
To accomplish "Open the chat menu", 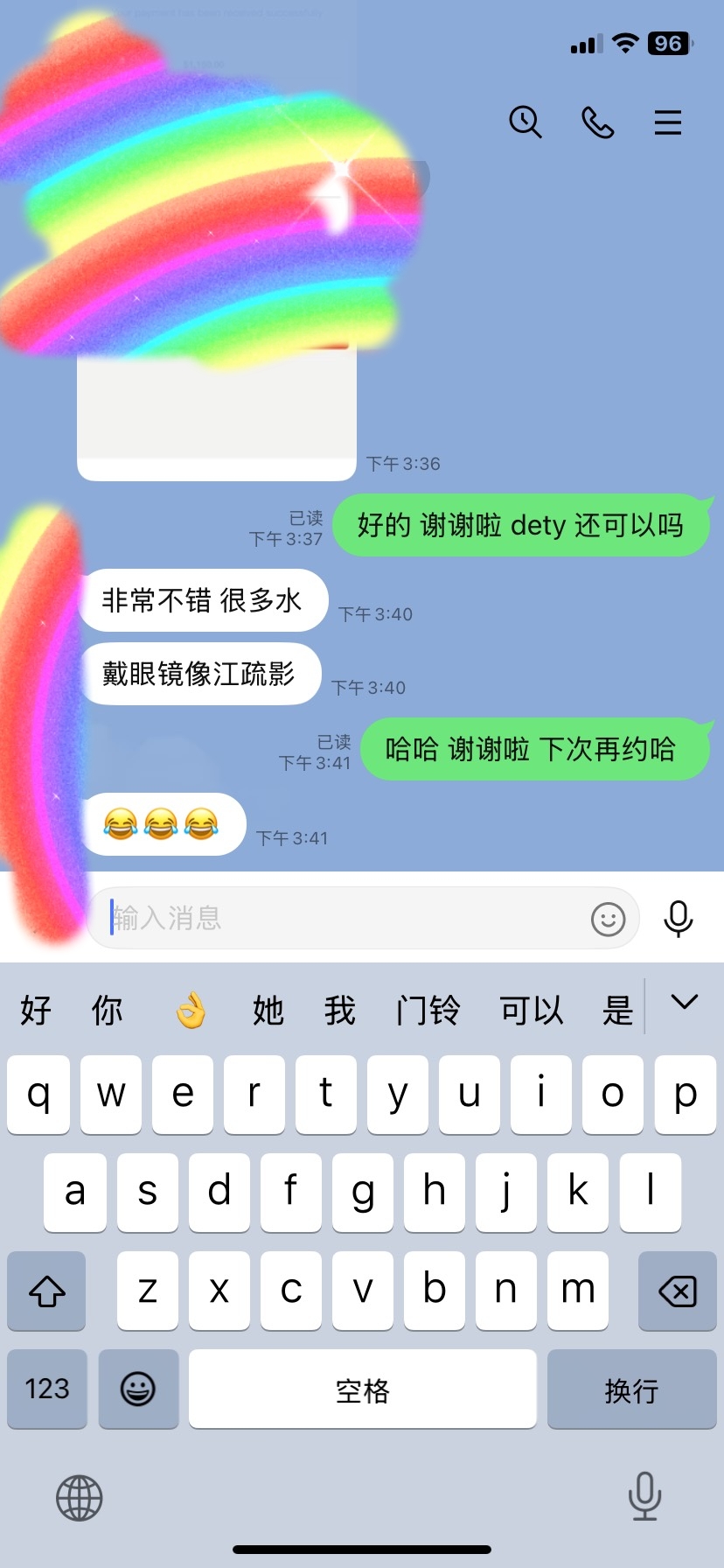I will pyautogui.click(x=668, y=122).
